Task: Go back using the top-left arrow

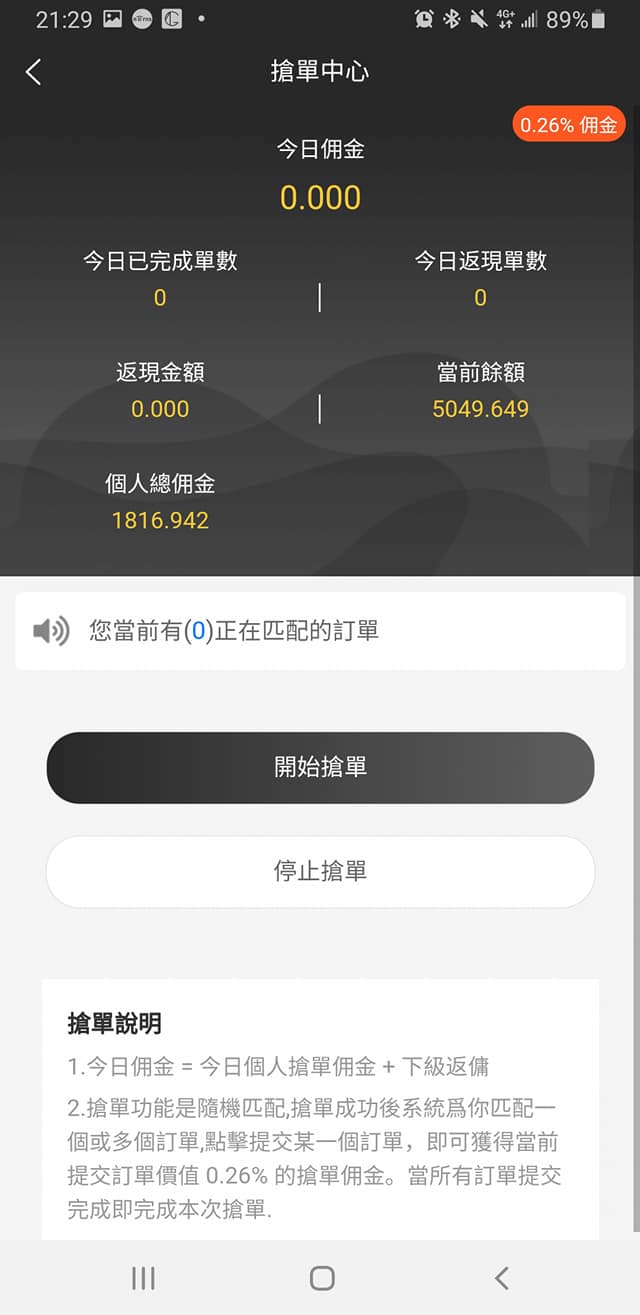Action: [34, 72]
